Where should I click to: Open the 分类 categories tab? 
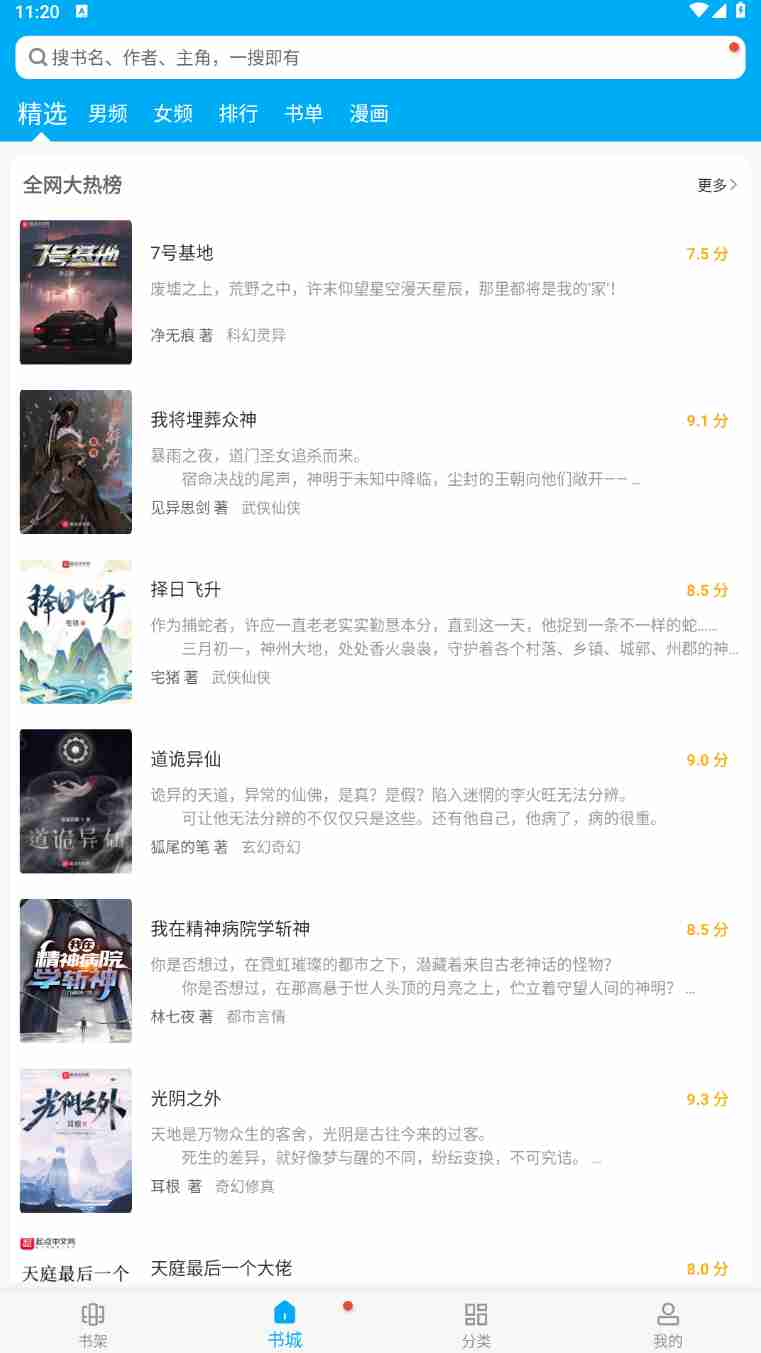476,1324
